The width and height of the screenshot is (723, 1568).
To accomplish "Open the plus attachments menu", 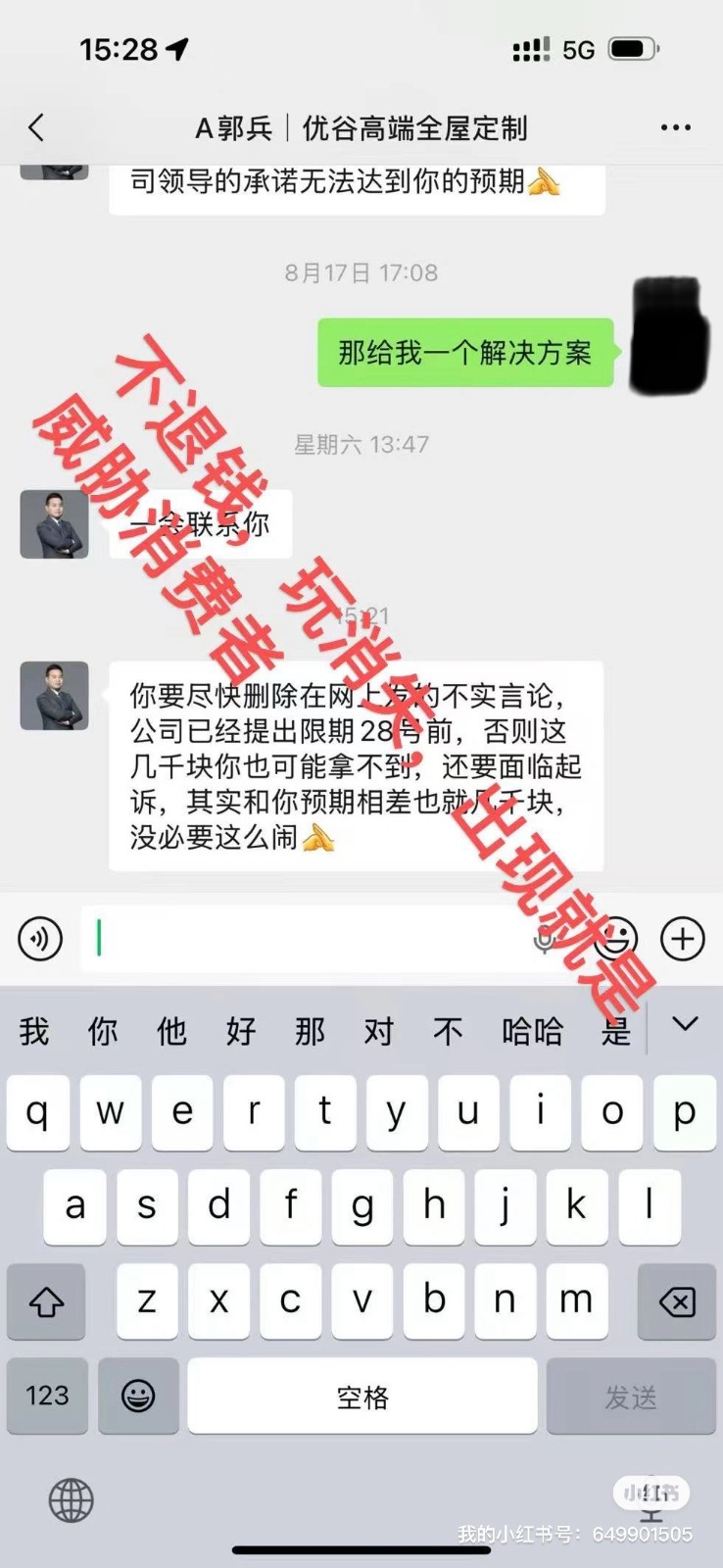I will click(683, 939).
